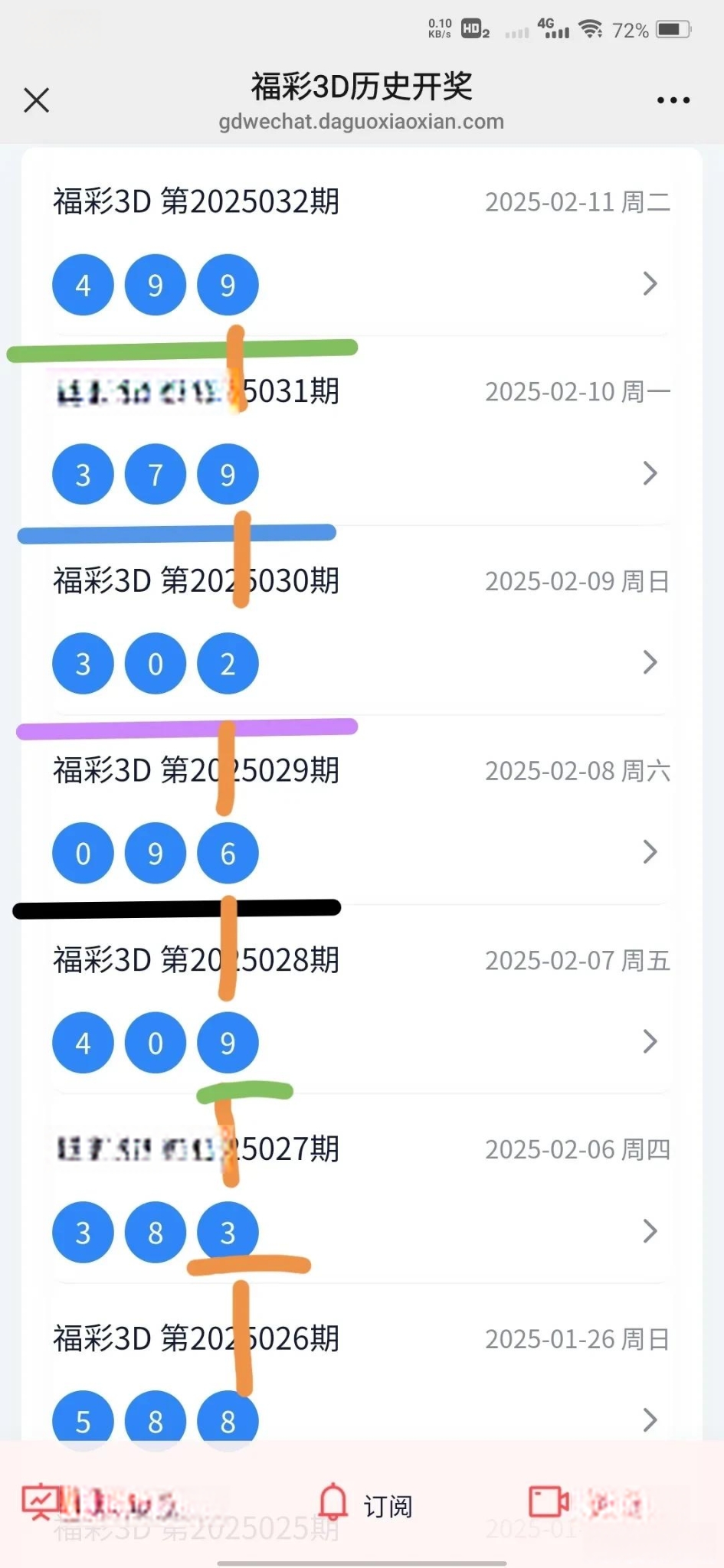This screenshot has width=724, height=1568.
Task: View the 2025-02-10 draw details
Action: [x=650, y=473]
